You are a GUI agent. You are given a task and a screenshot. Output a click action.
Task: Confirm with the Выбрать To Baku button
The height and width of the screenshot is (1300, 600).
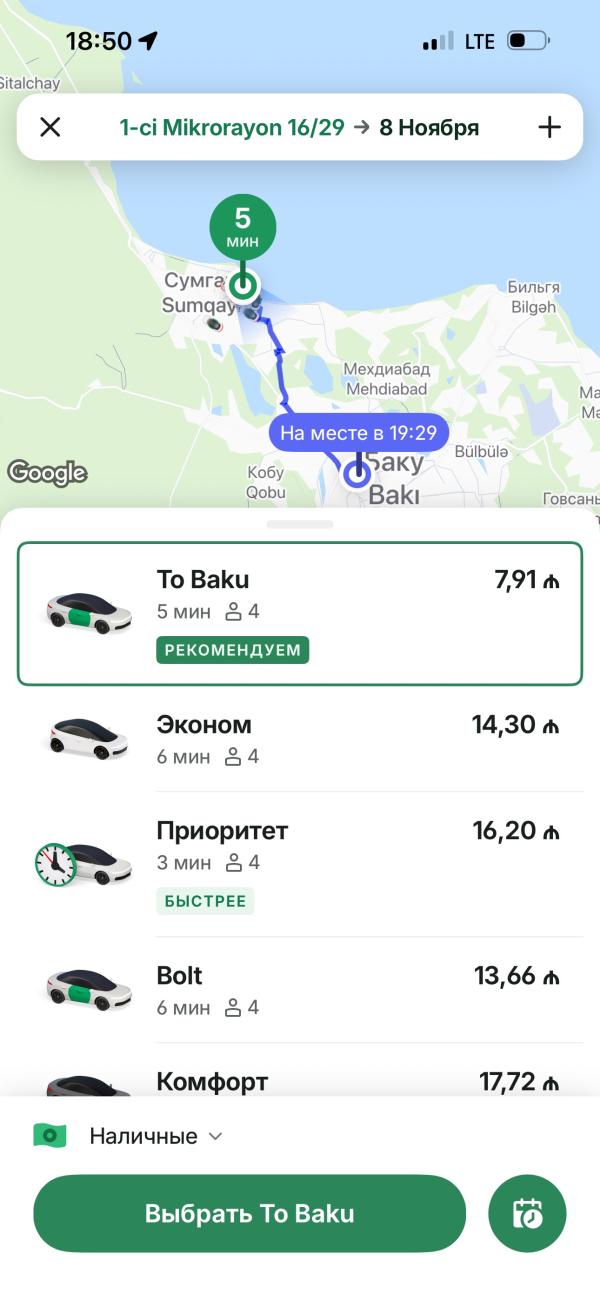tap(250, 1214)
